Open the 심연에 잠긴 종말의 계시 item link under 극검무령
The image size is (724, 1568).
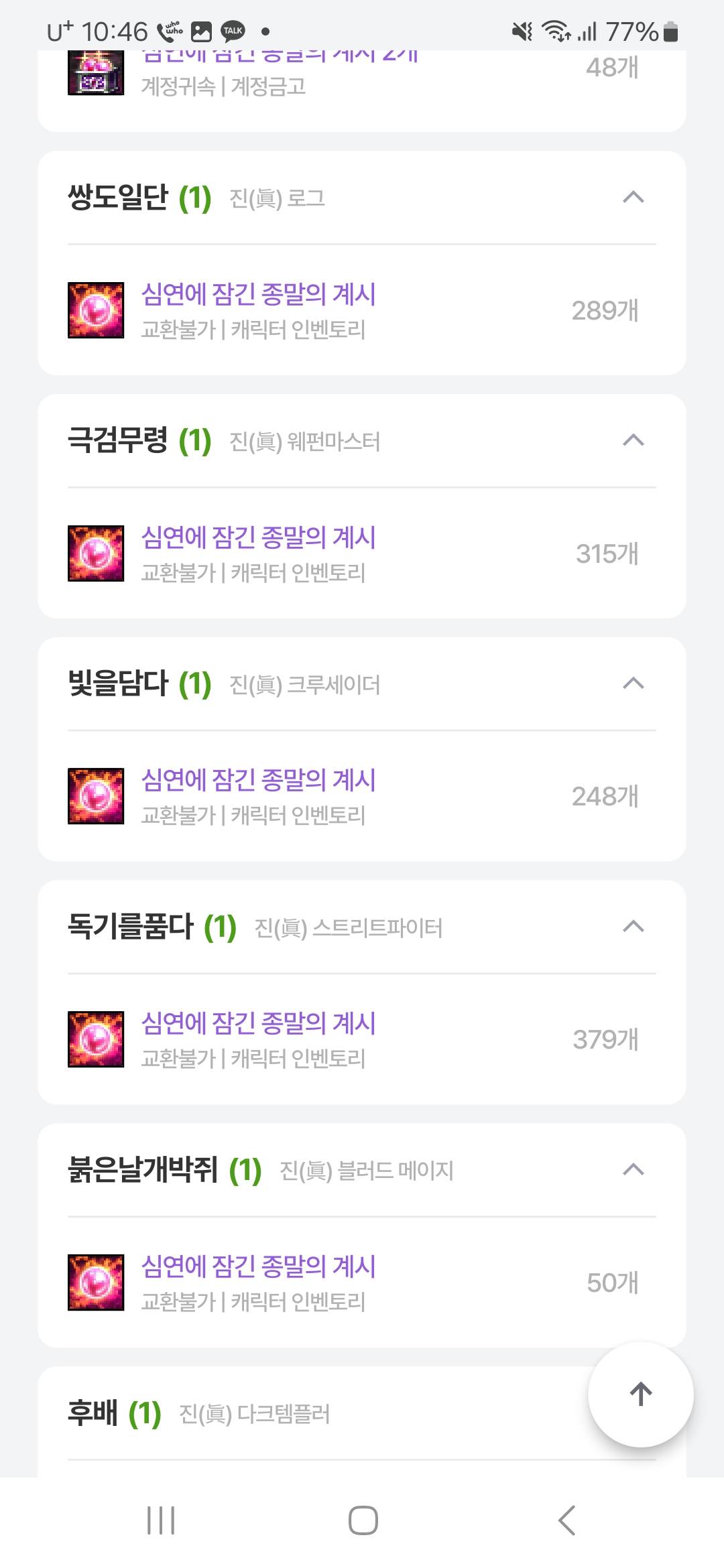tap(258, 538)
